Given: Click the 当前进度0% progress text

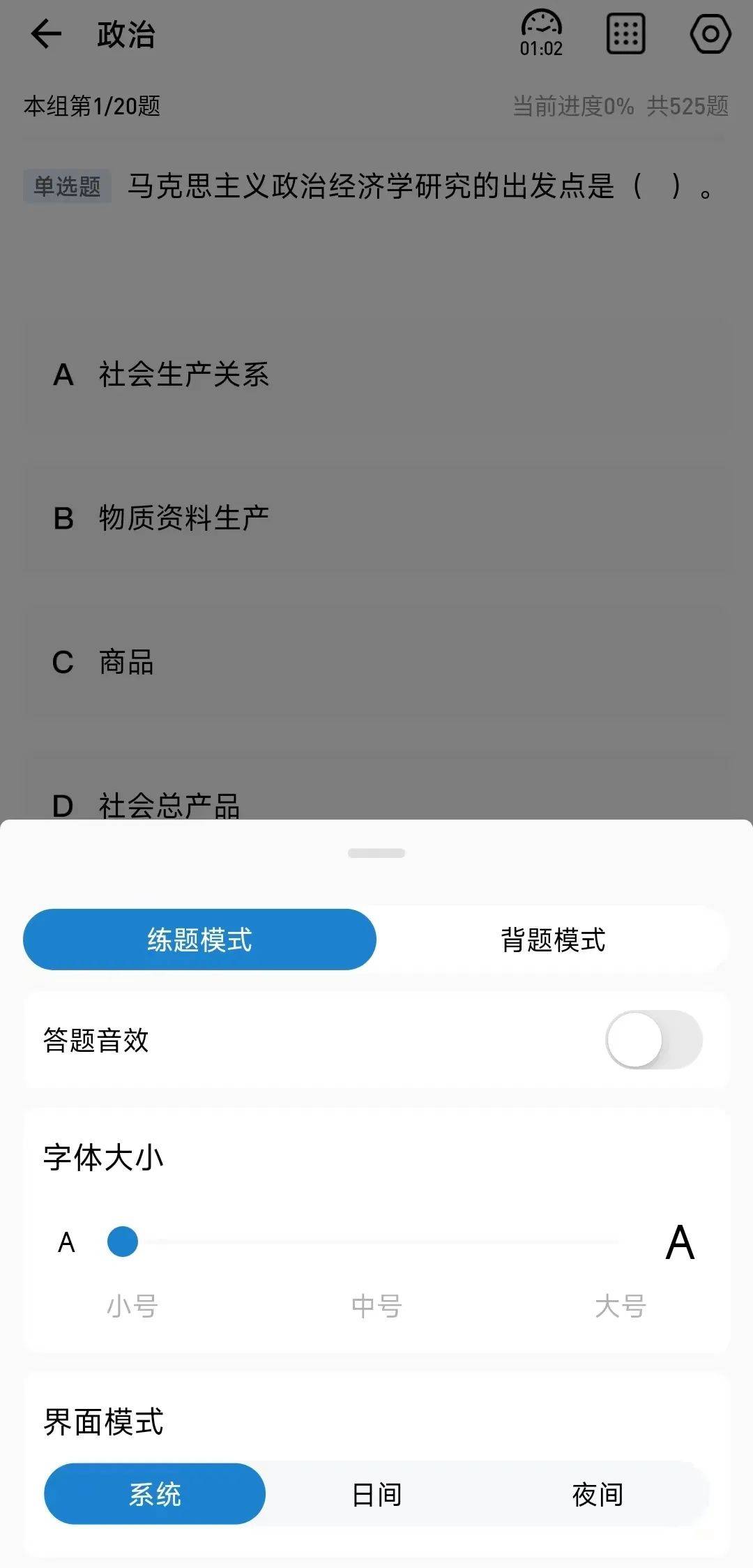Looking at the screenshot, I should (570, 106).
